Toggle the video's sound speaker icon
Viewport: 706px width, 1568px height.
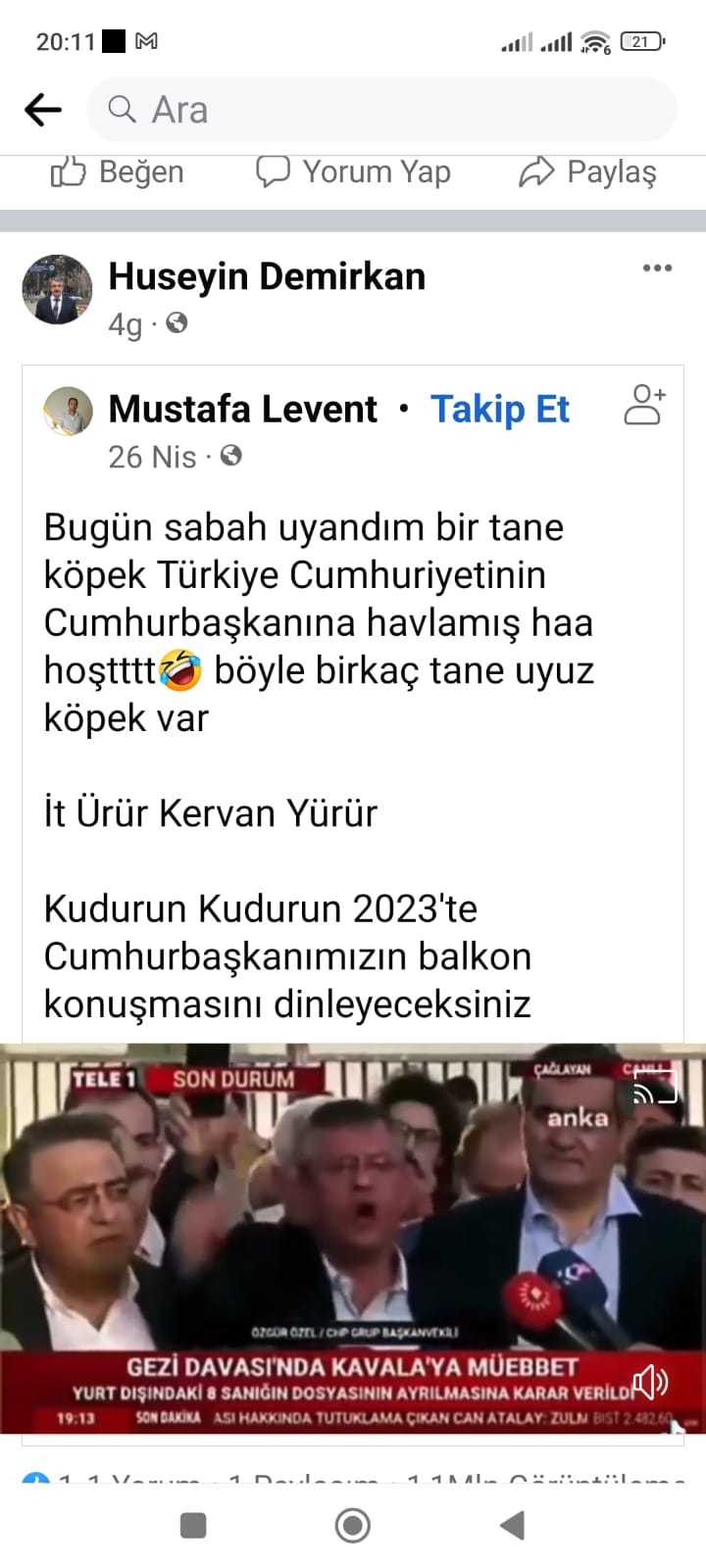coord(650,1383)
